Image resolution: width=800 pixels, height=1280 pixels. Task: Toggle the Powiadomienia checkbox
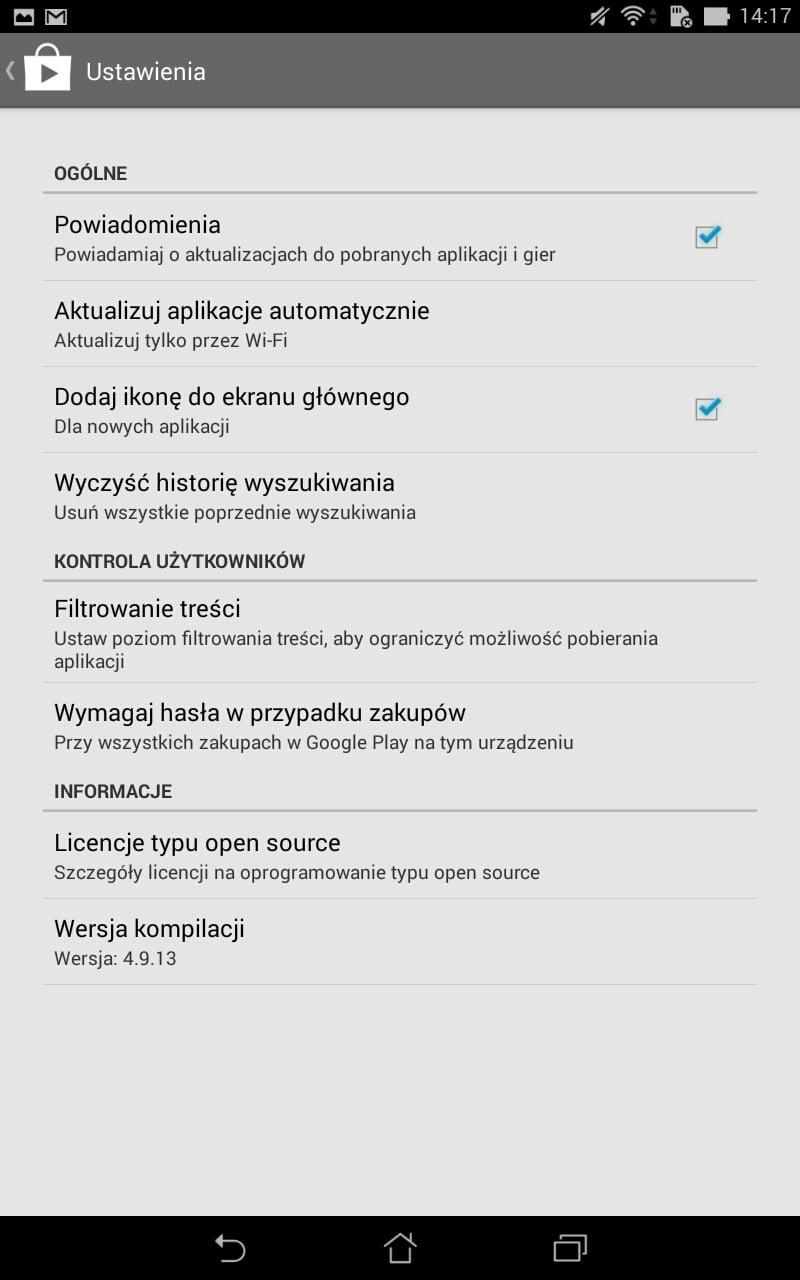point(708,237)
